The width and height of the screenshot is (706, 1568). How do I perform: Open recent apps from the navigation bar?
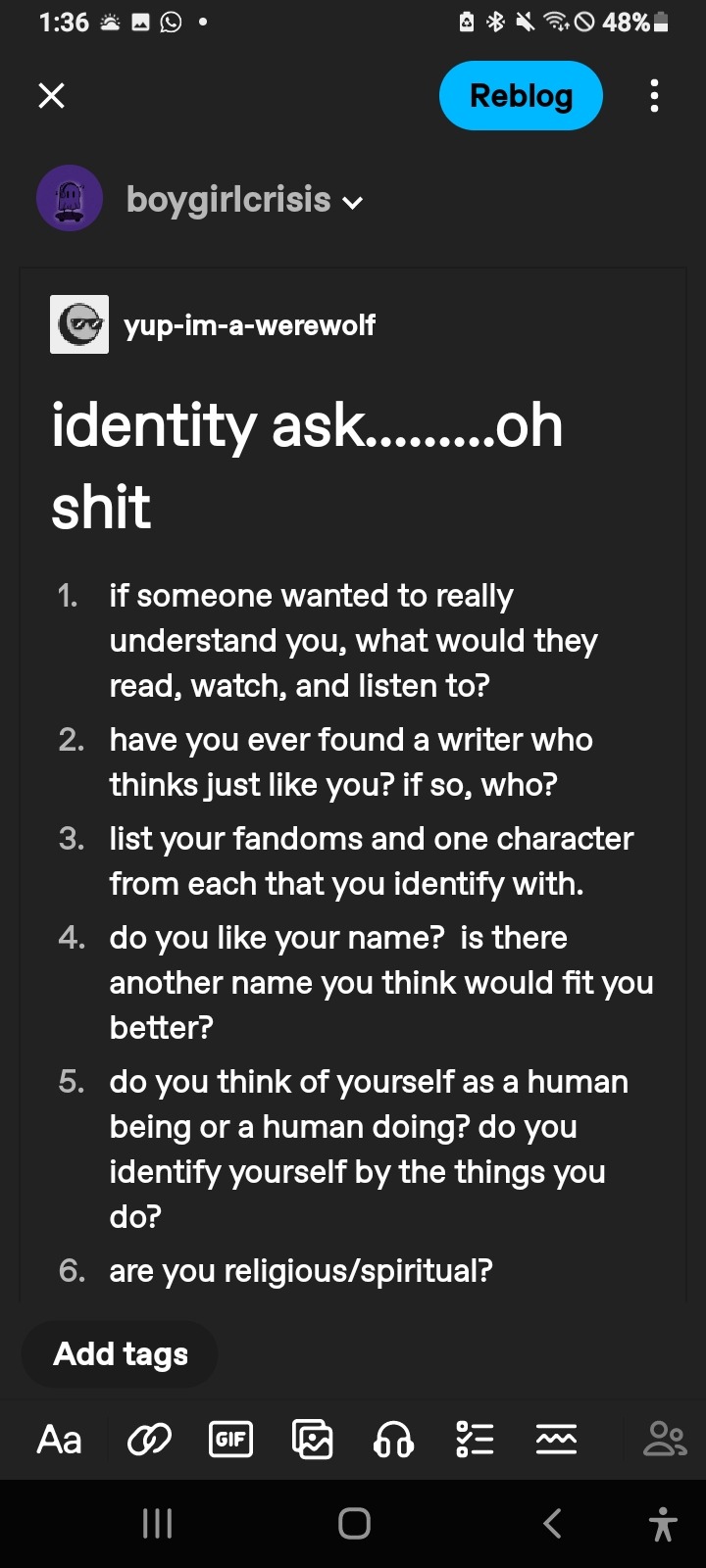(157, 1523)
